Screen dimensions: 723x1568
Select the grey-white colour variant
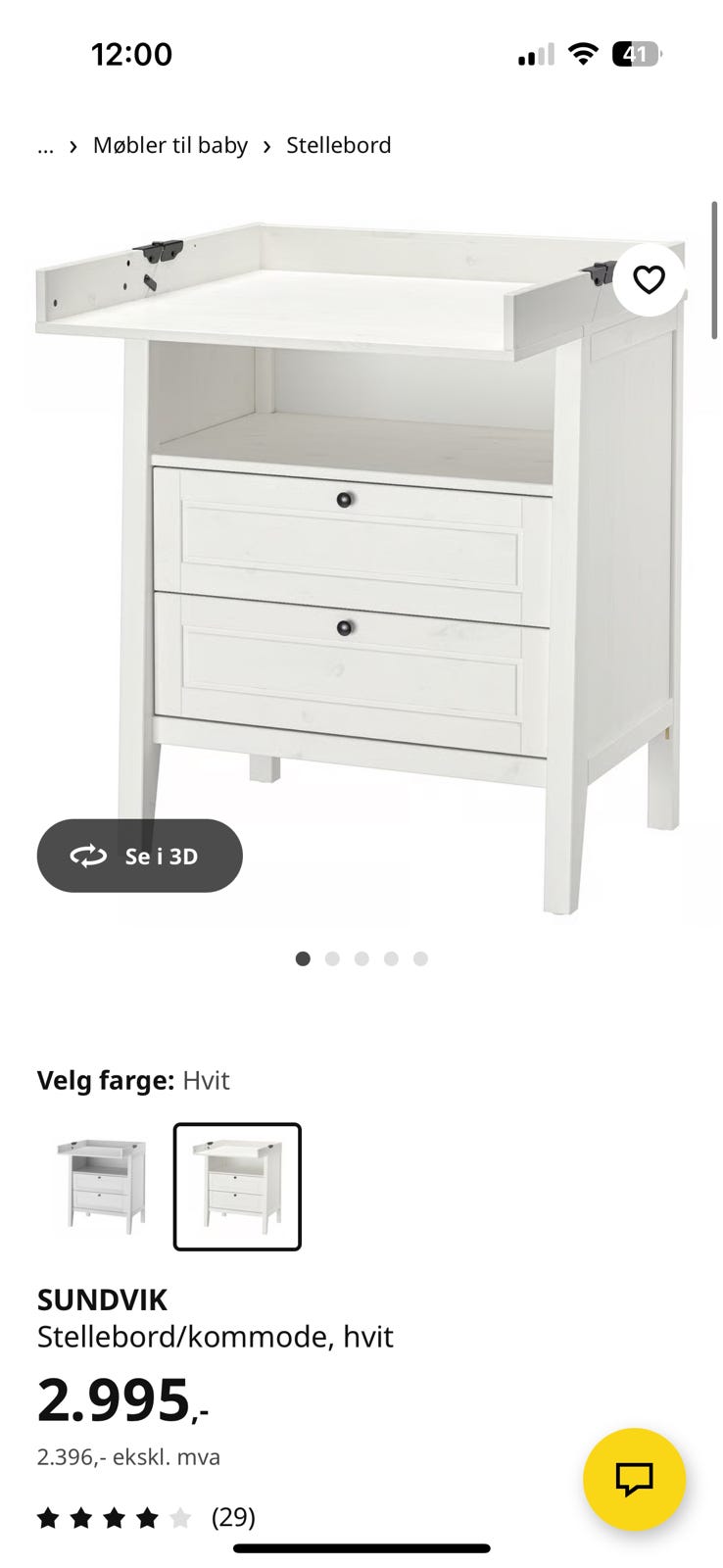pyautogui.click(x=102, y=1186)
